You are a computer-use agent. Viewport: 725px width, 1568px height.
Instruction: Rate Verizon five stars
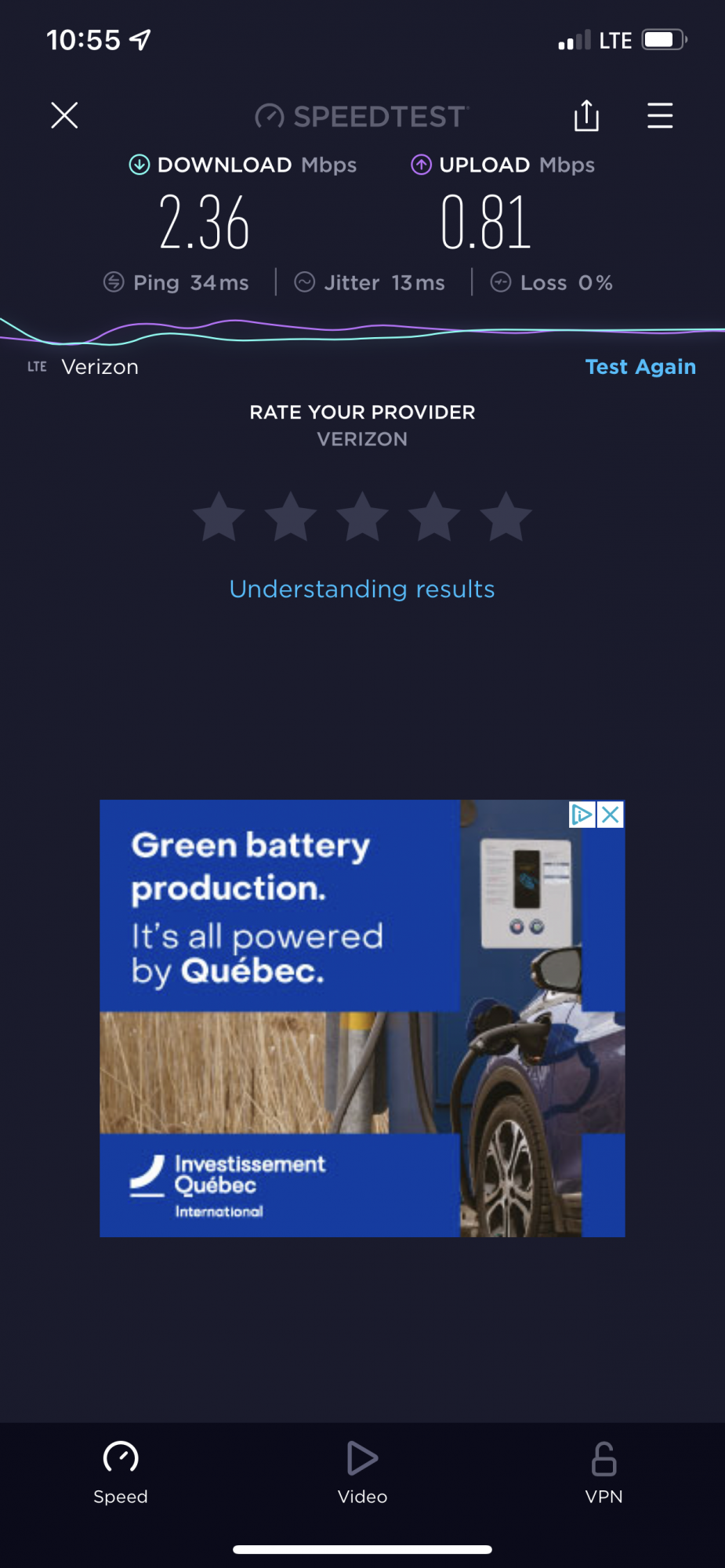click(506, 517)
